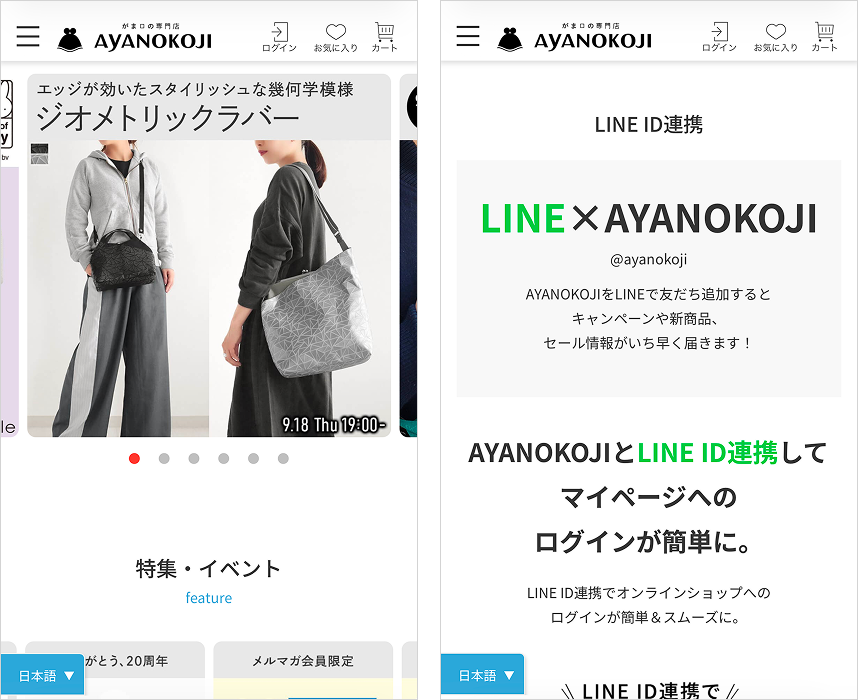This screenshot has height=700, width=858.
Task: Open the カート on the LINE ID連携 page
Action: coord(825,37)
